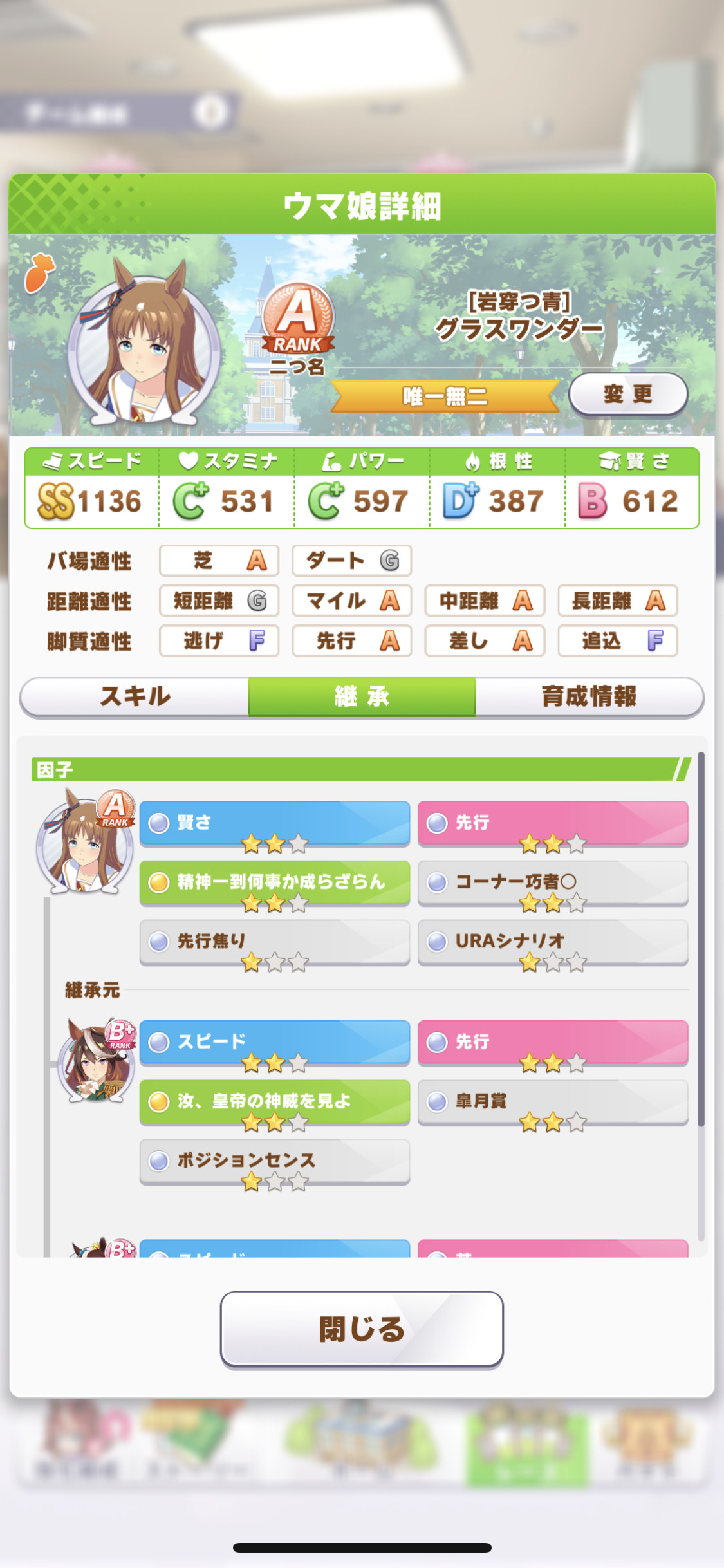Open the ポジションセンス factor
The height and width of the screenshot is (1568, 724).
(275, 1161)
